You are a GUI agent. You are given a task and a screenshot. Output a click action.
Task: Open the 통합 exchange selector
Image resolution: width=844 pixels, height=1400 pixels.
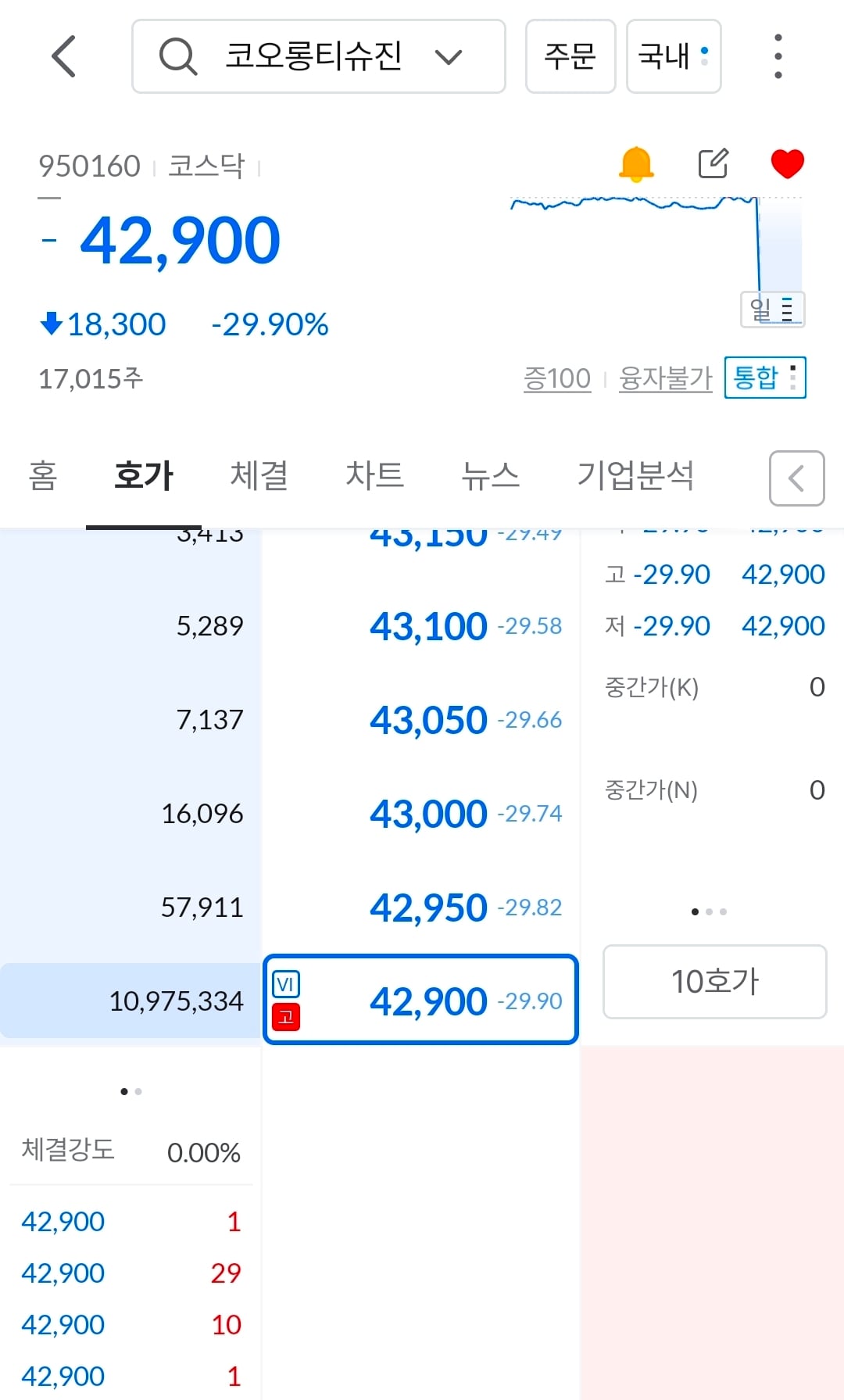pos(765,378)
